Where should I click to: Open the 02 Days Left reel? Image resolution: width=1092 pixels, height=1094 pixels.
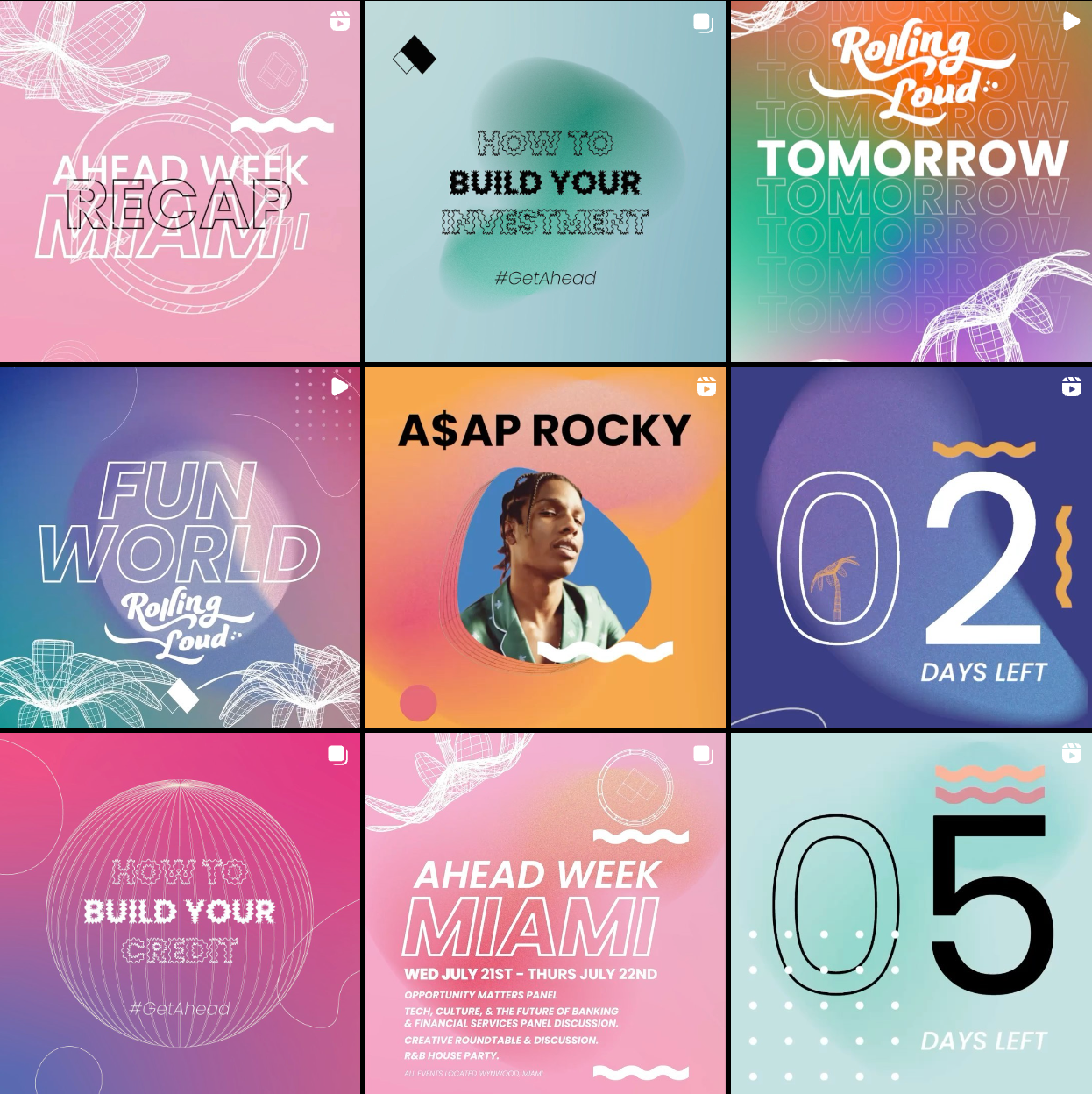911,548
